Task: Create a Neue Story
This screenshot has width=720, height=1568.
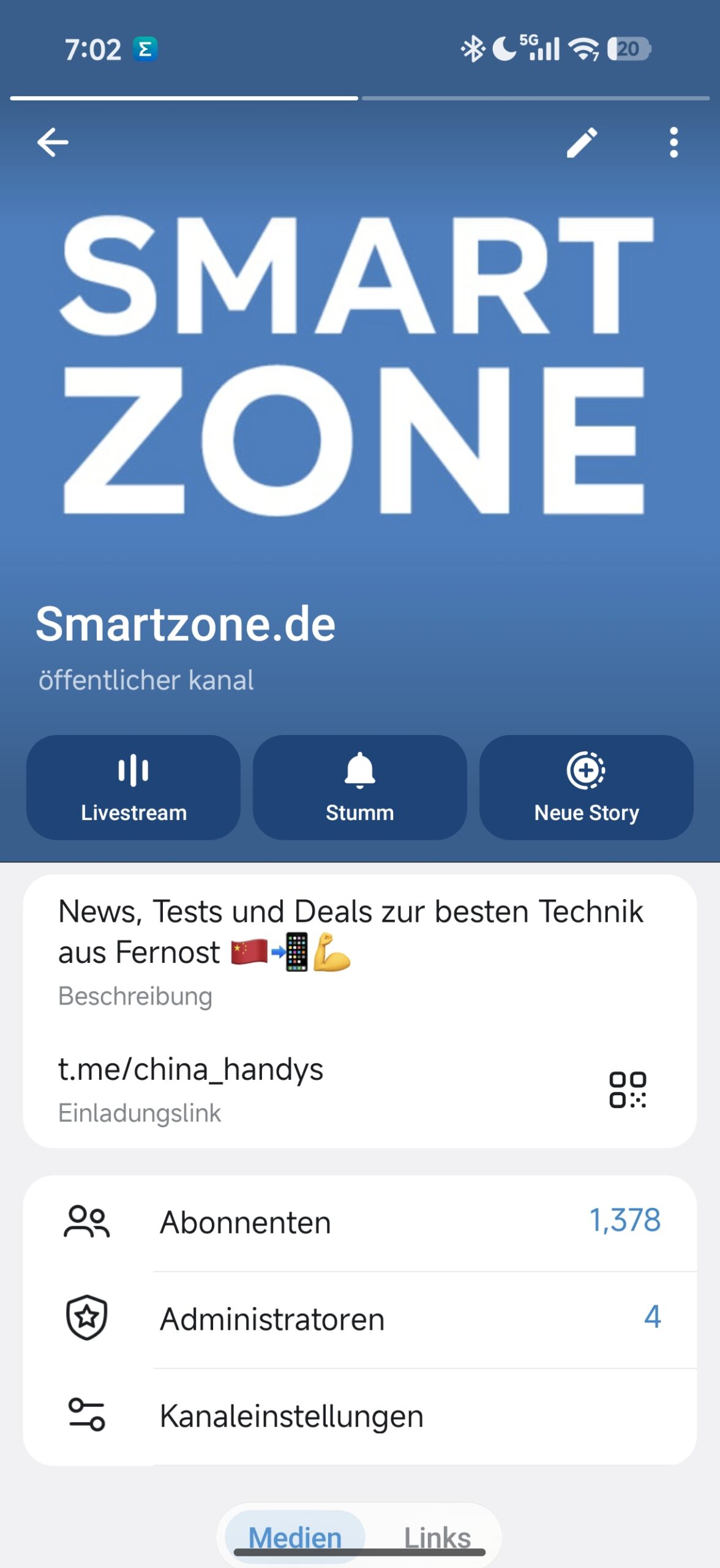Action: click(586, 787)
